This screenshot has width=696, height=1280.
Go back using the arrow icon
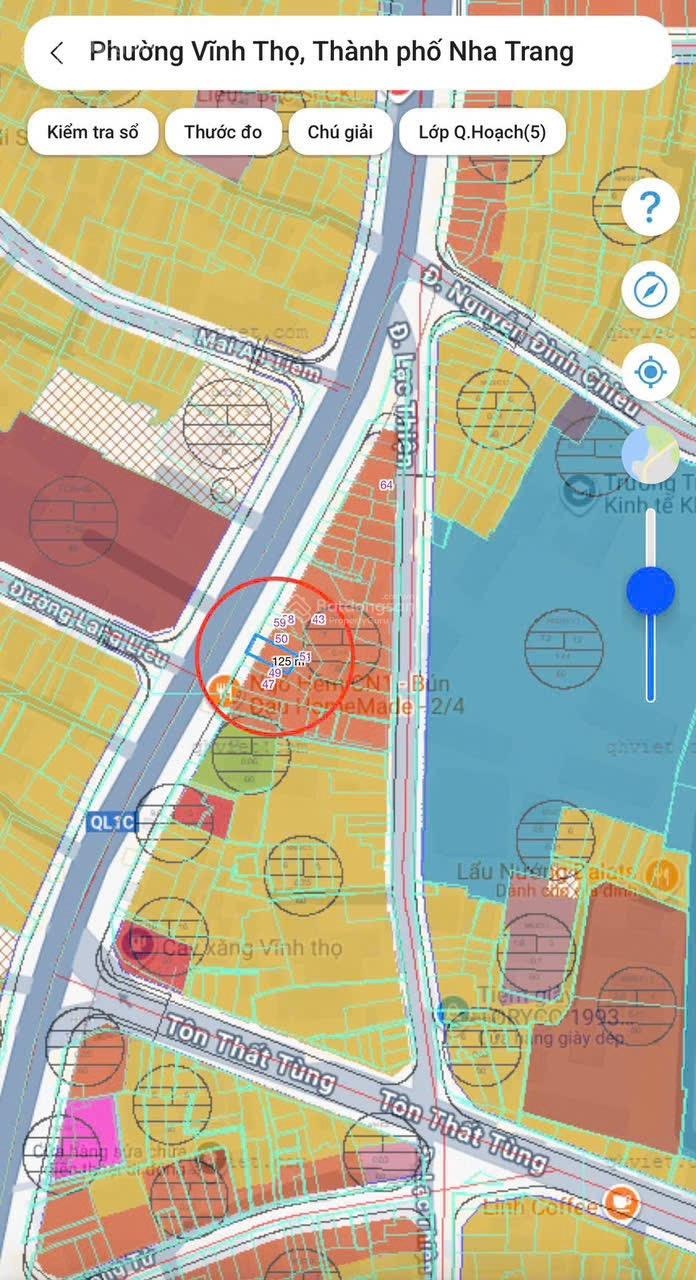pos(57,53)
